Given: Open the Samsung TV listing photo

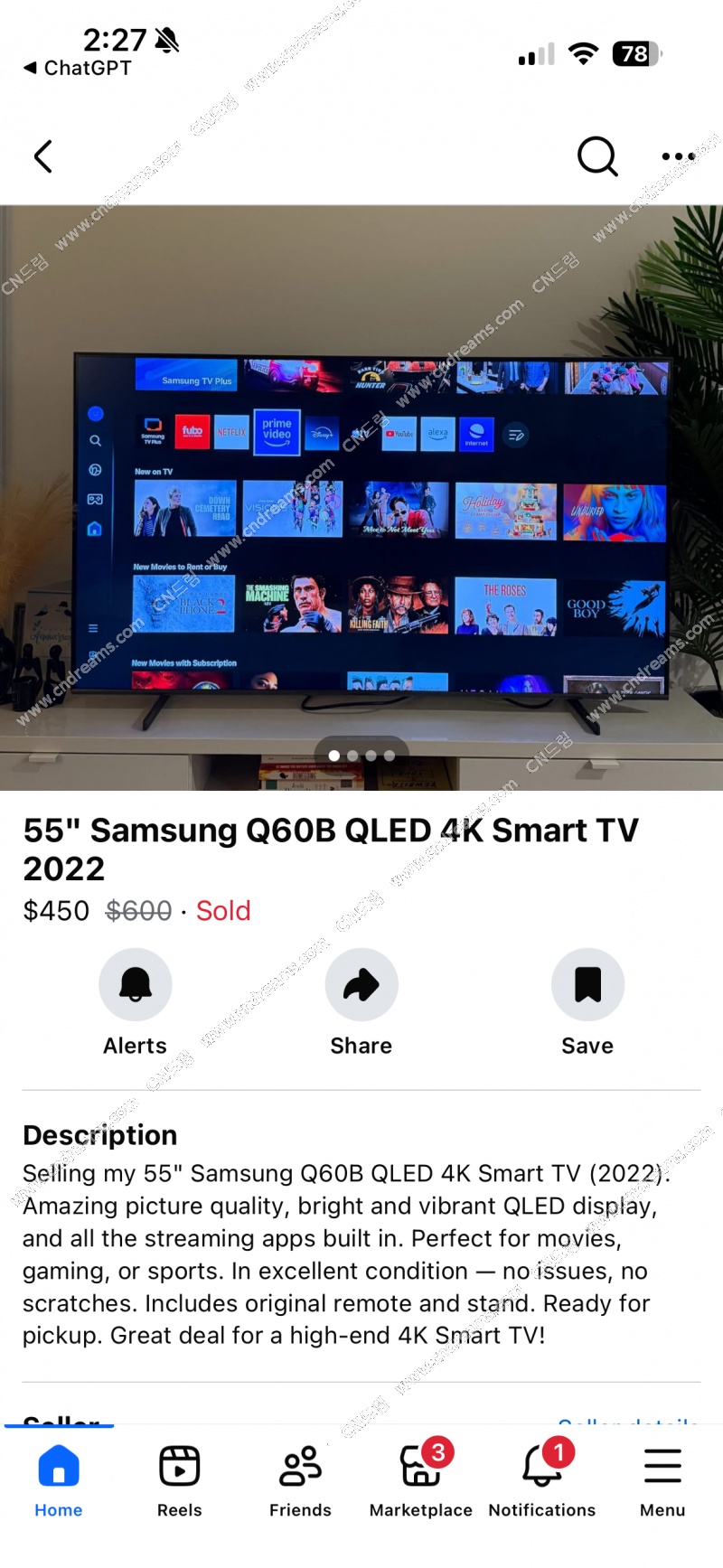Looking at the screenshot, I should tap(361, 497).
